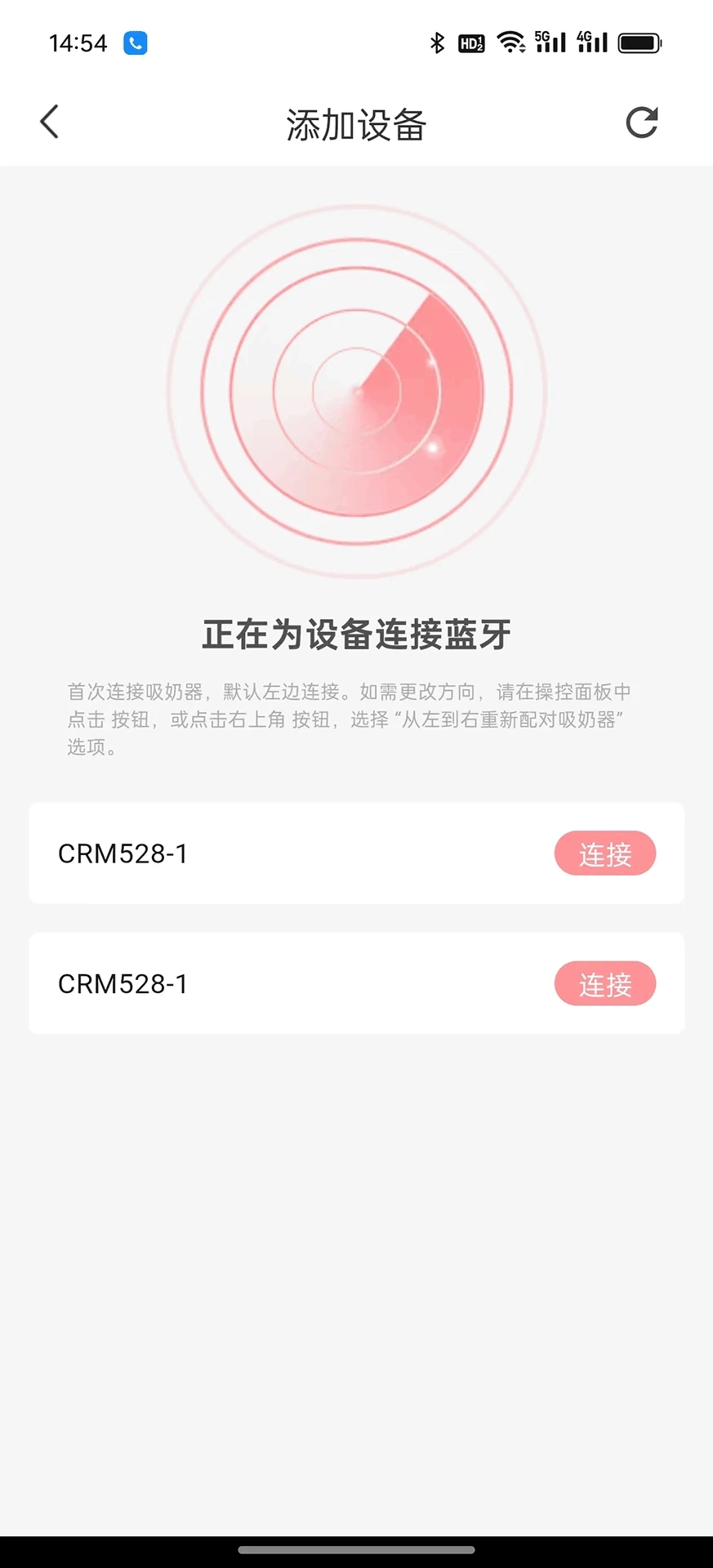
Task: Tap the Bluetooth icon in the status bar
Action: point(438,41)
